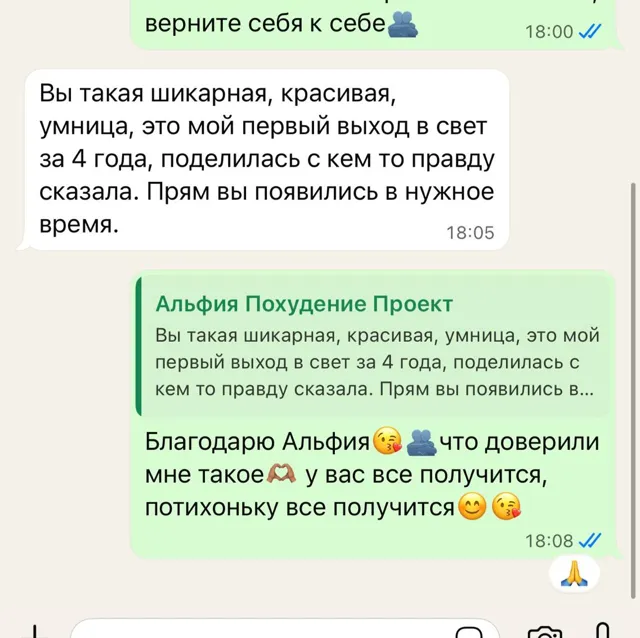Open the camera icon
The image size is (640, 638).
[544, 631]
